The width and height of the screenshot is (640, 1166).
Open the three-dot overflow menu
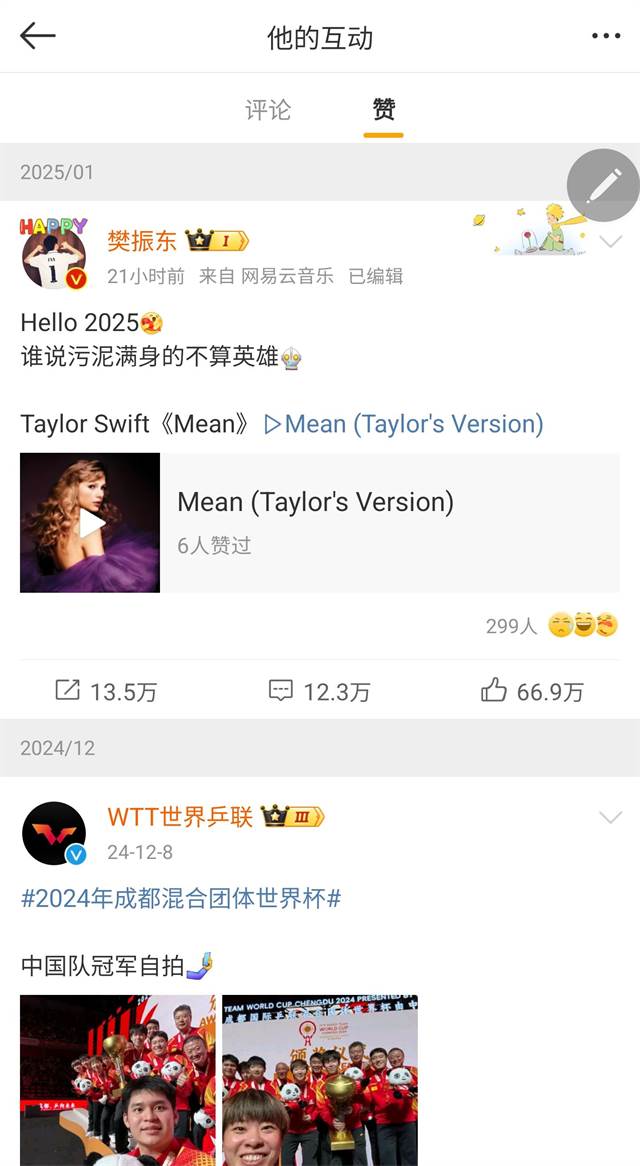[606, 36]
